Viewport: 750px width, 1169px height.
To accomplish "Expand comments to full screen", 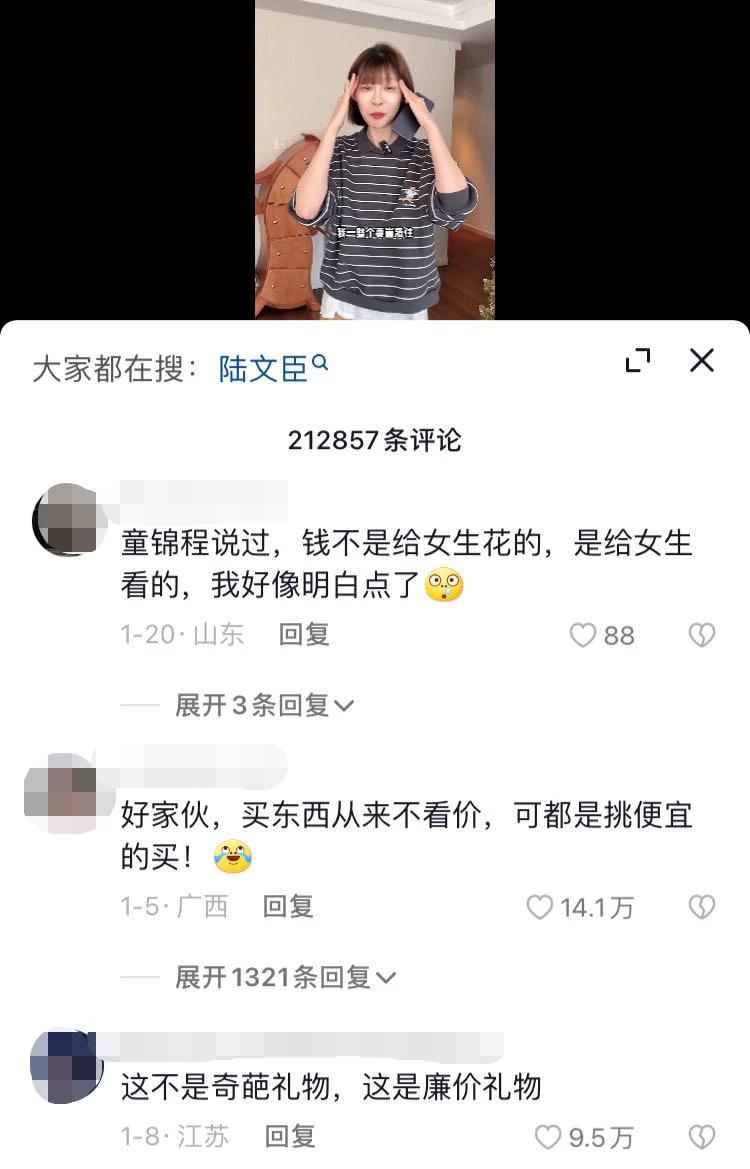I will click(x=637, y=361).
